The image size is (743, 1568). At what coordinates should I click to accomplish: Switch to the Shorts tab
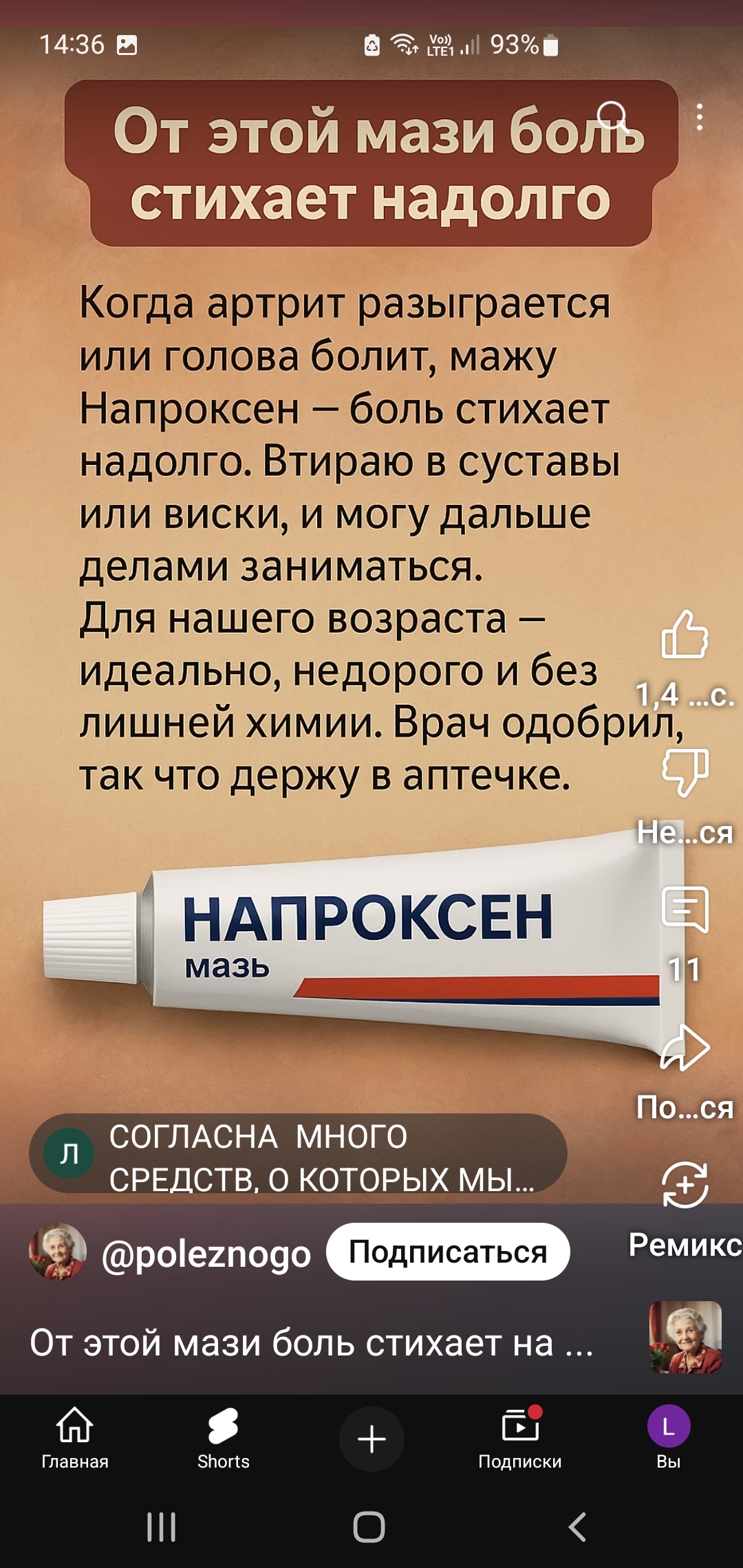point(223,1437)
